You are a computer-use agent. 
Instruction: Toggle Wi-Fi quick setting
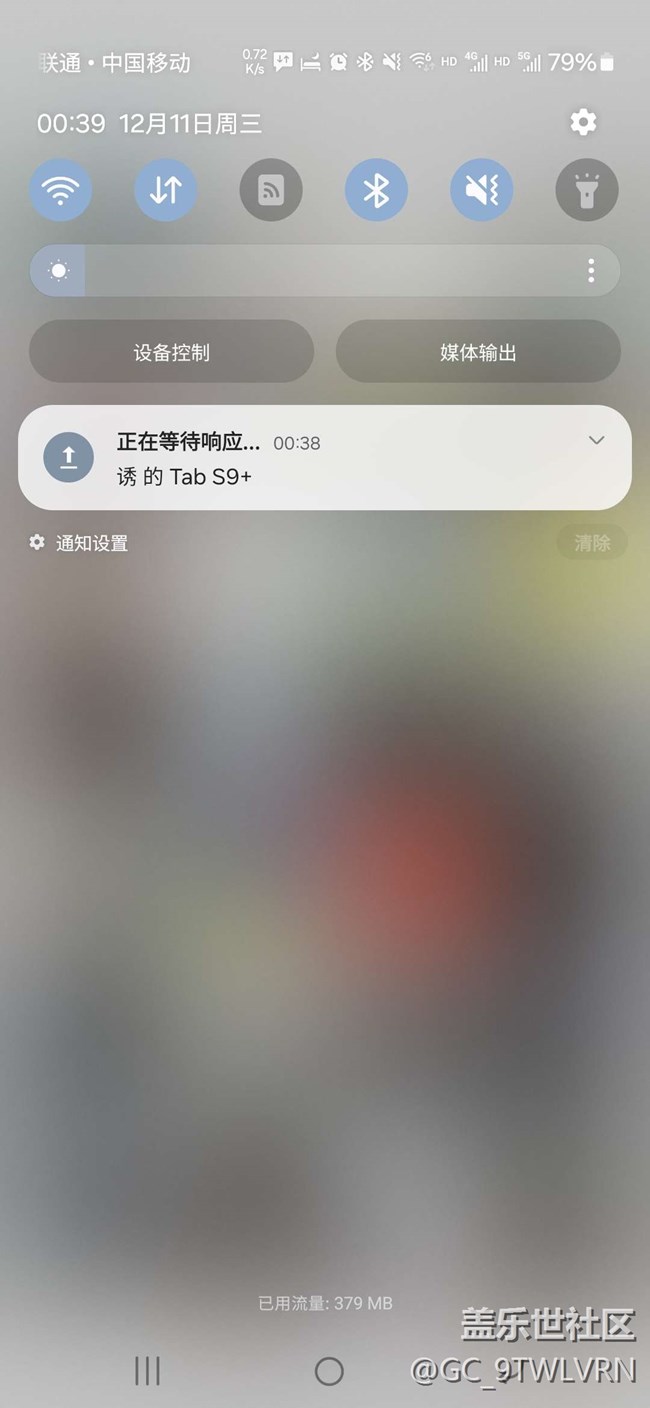coord(61,189)
